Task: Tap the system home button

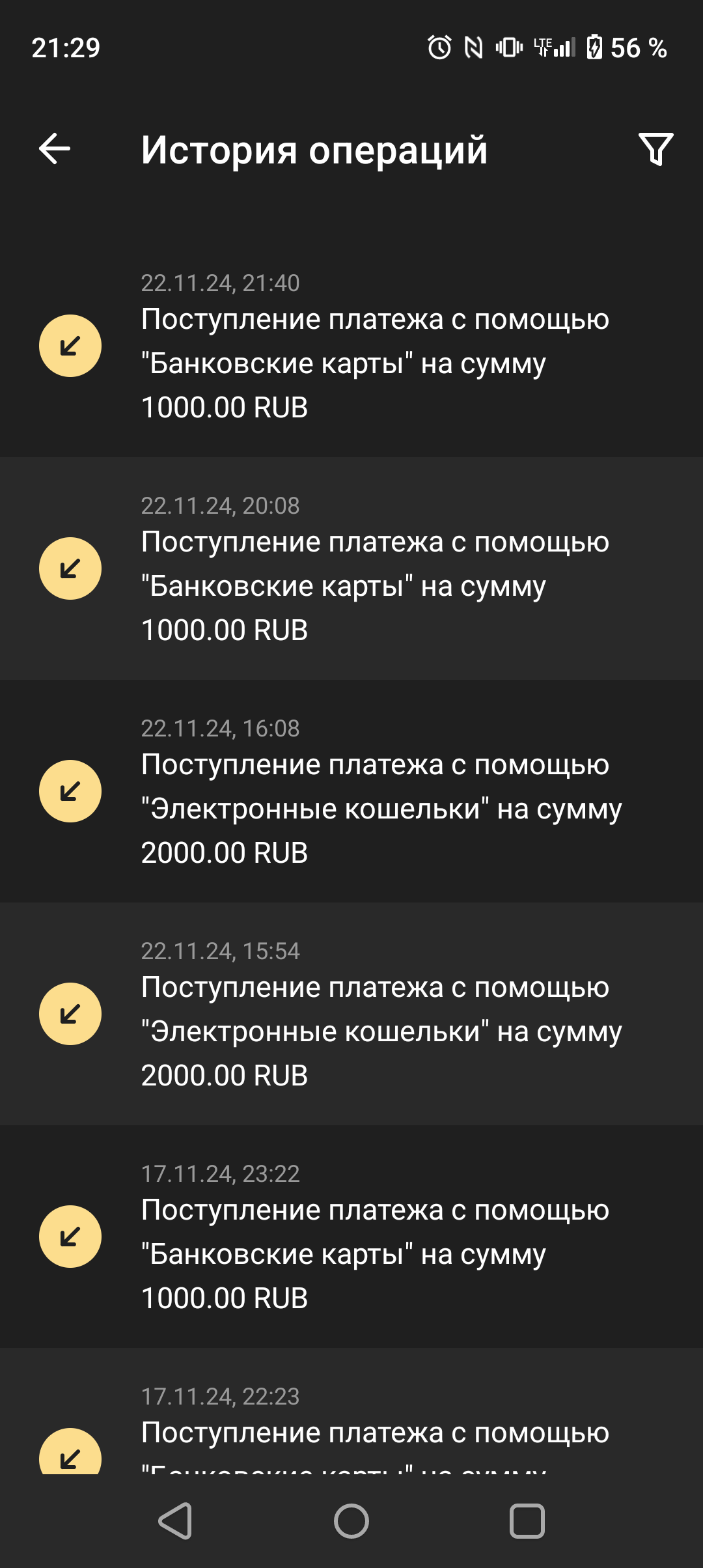Action: (351, 1522)
